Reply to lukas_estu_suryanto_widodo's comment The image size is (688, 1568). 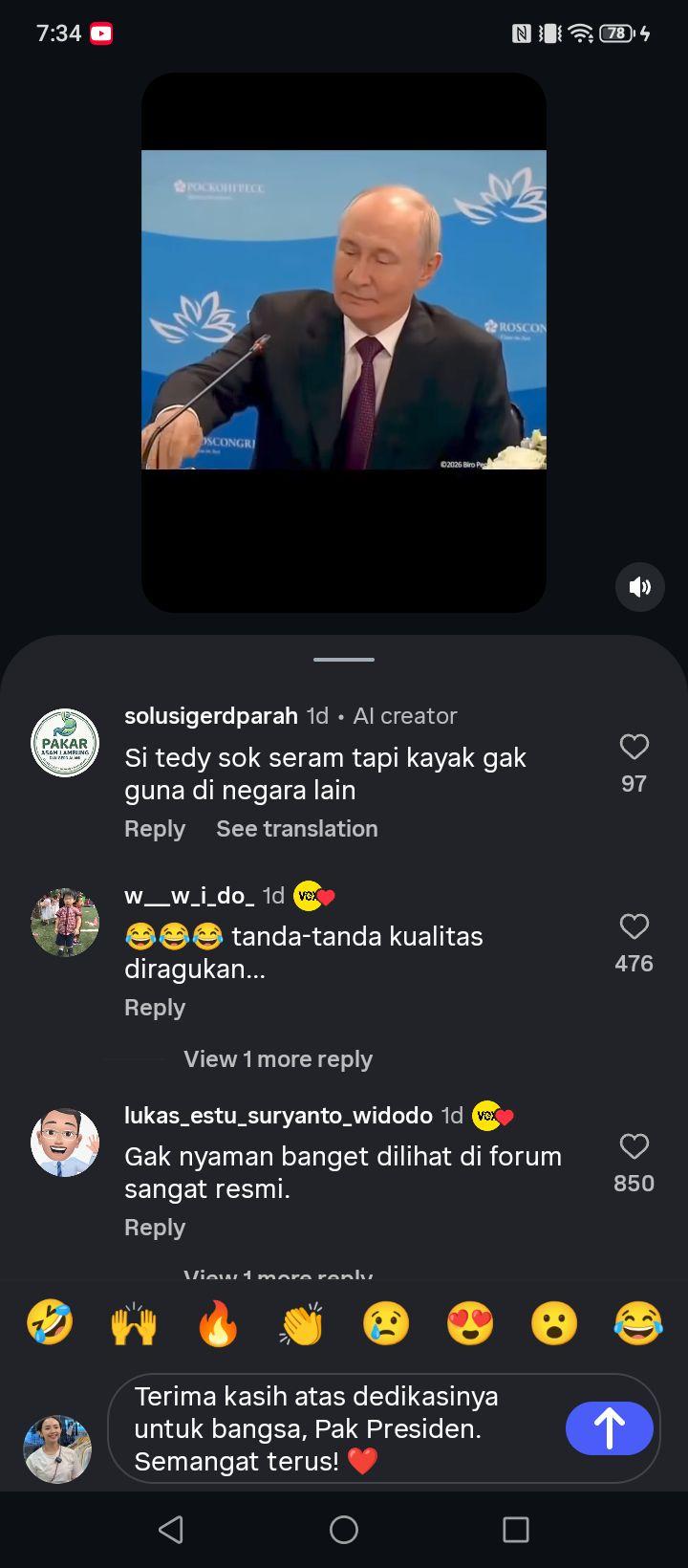155,1228
